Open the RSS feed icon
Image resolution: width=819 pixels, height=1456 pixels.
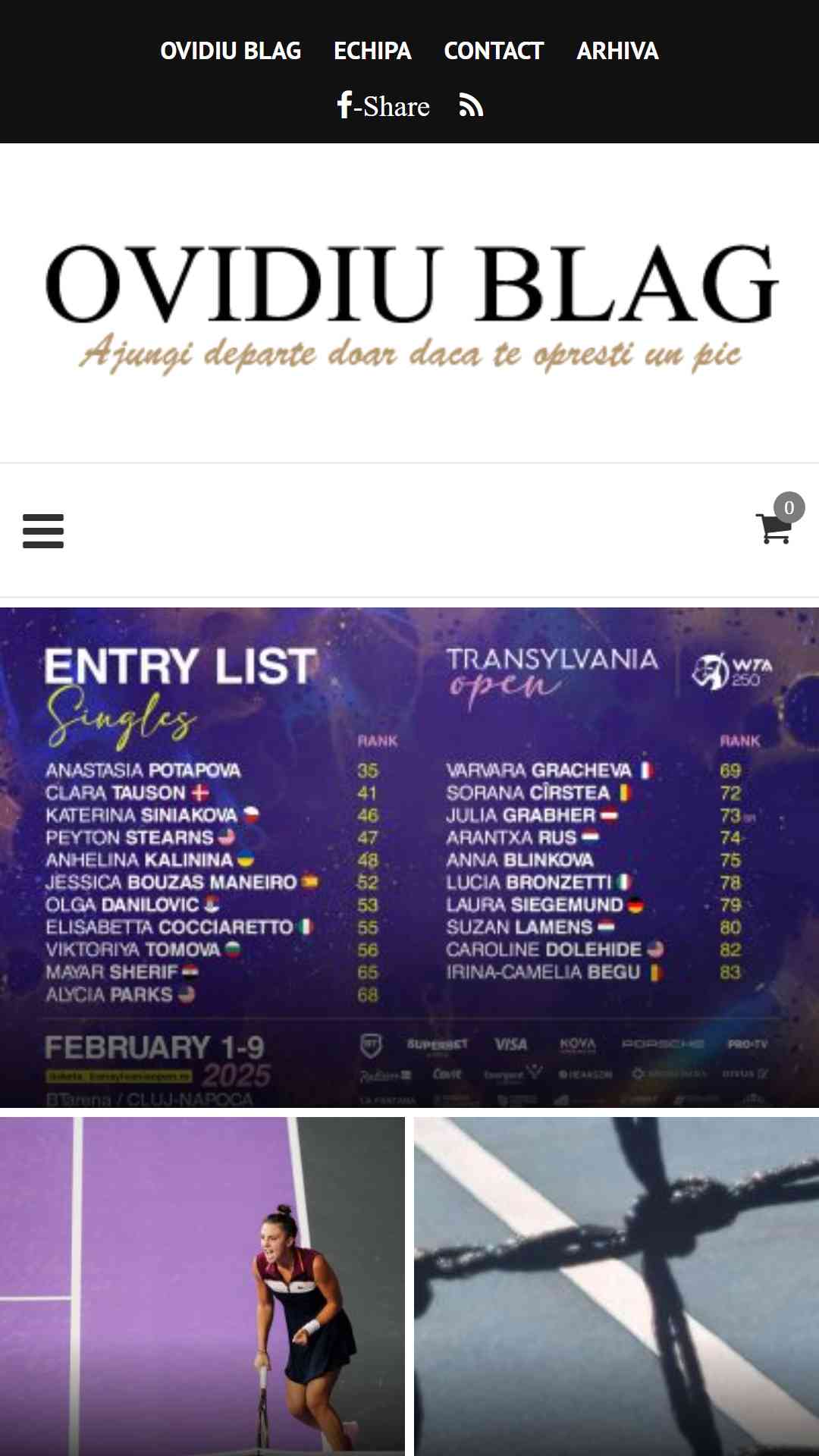471,105
